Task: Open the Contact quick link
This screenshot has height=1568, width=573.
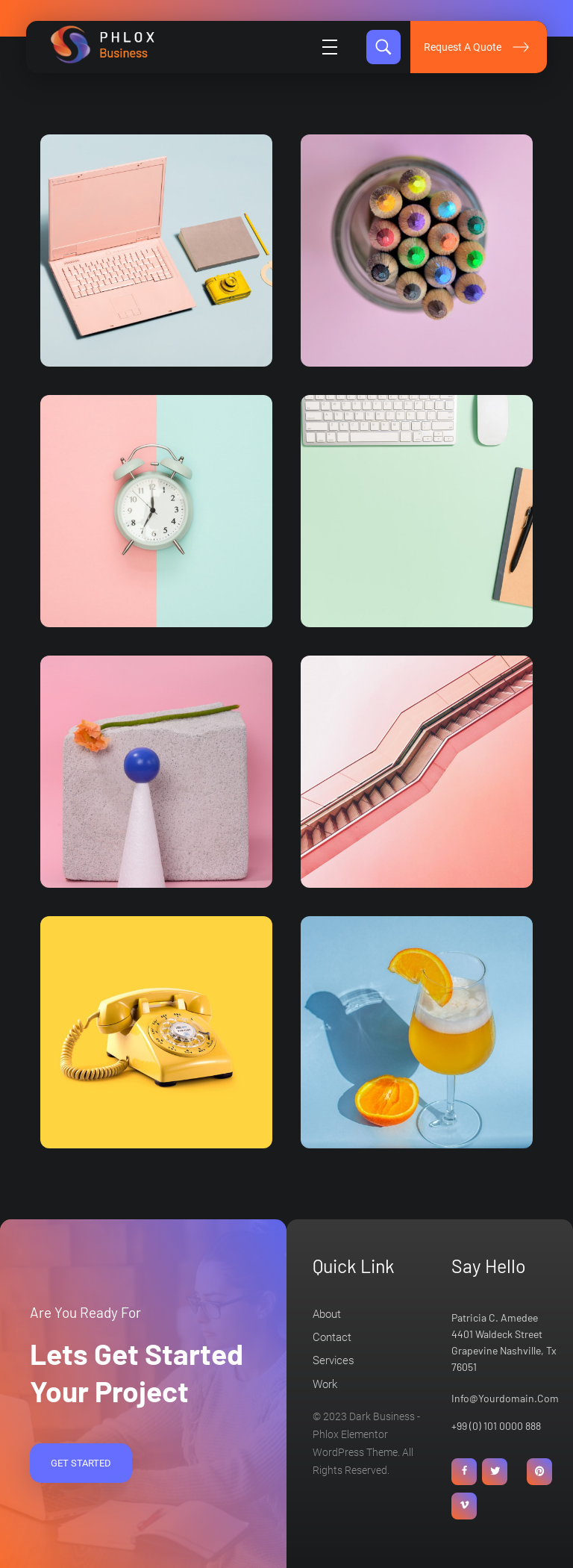Action: [332, 1337]
